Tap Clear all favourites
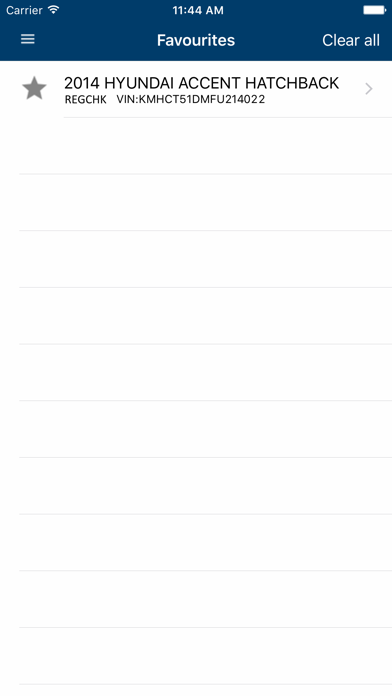Viewport: 392px width, 696px height. pos(351,40)
